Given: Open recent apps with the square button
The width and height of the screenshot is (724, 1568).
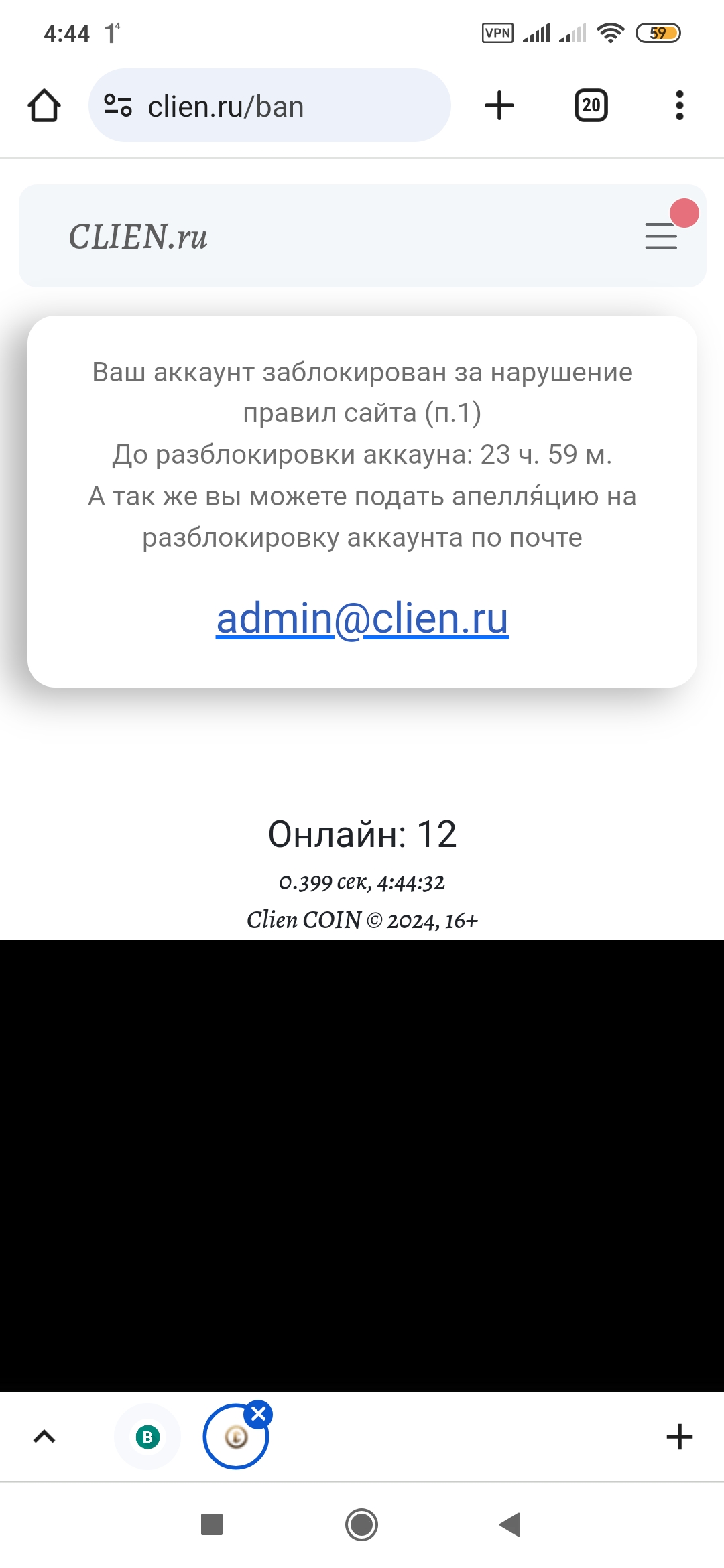Looking at the screenshot, I should [x=212, y=1524].
